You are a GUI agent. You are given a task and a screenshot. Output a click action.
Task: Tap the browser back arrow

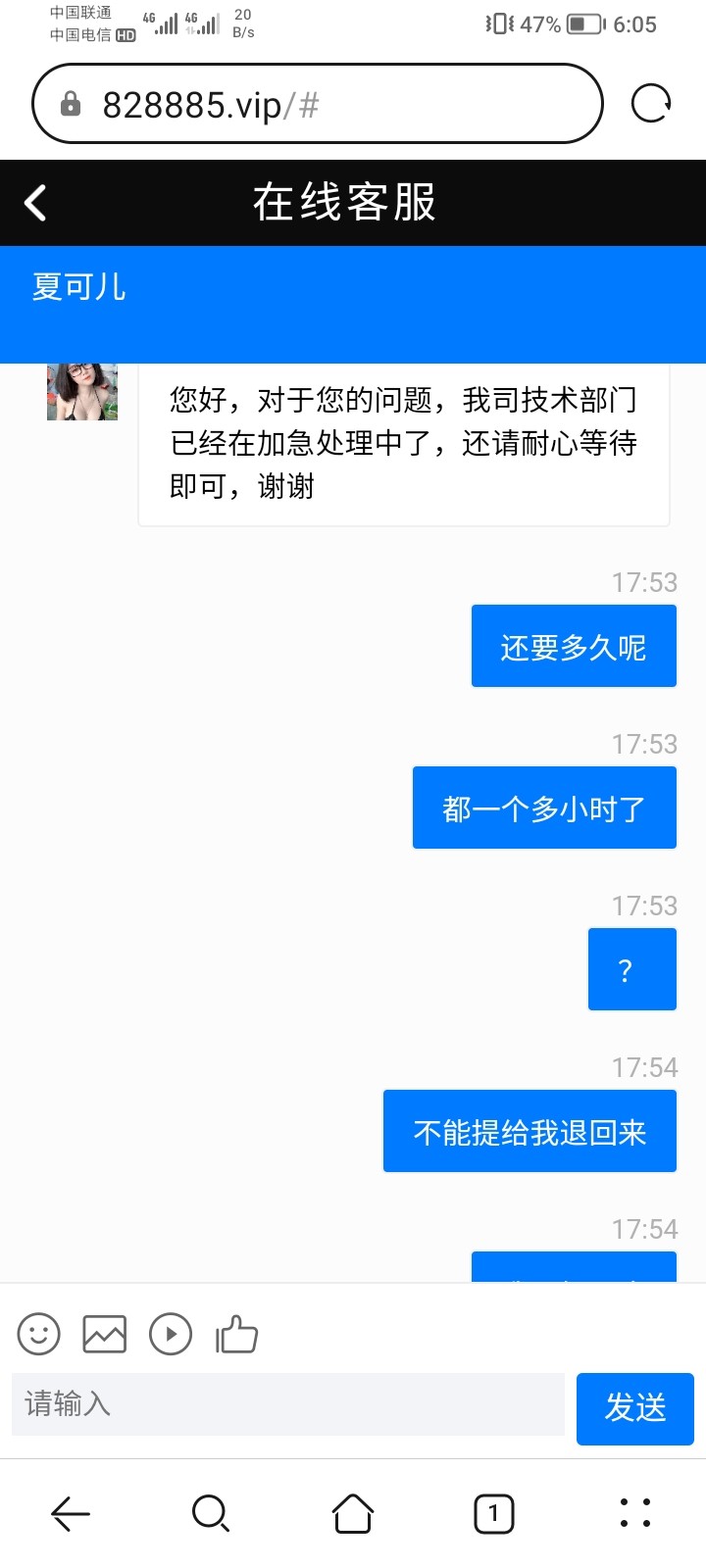(x=71, y=1514)
